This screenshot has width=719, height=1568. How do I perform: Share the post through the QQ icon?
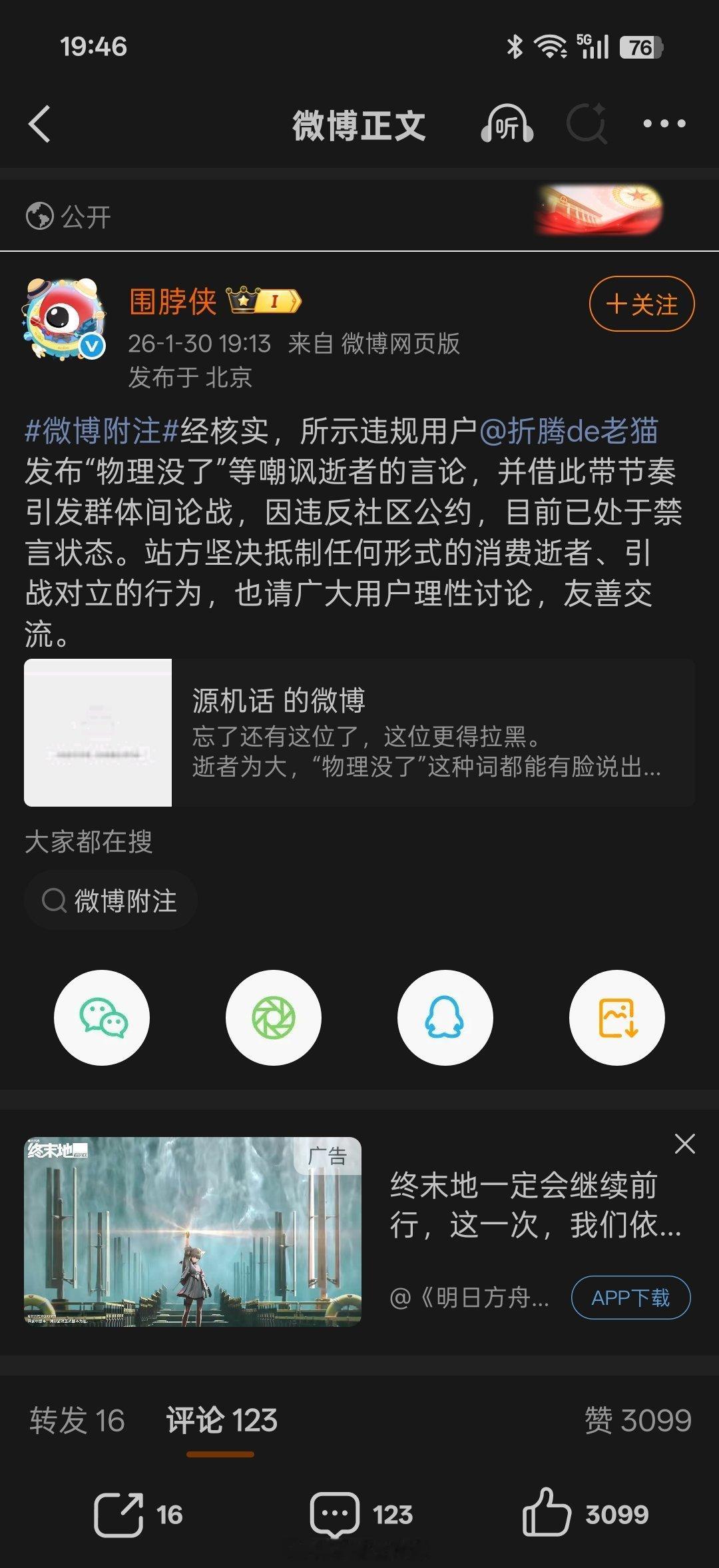coord(445,1017)
